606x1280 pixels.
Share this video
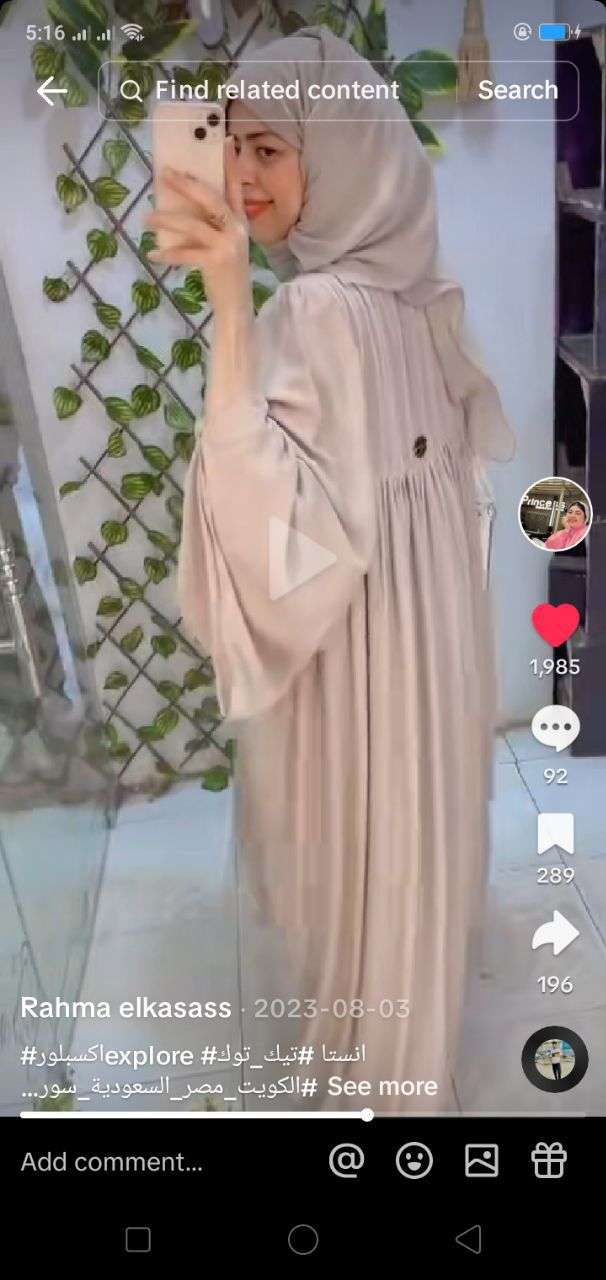555,933
